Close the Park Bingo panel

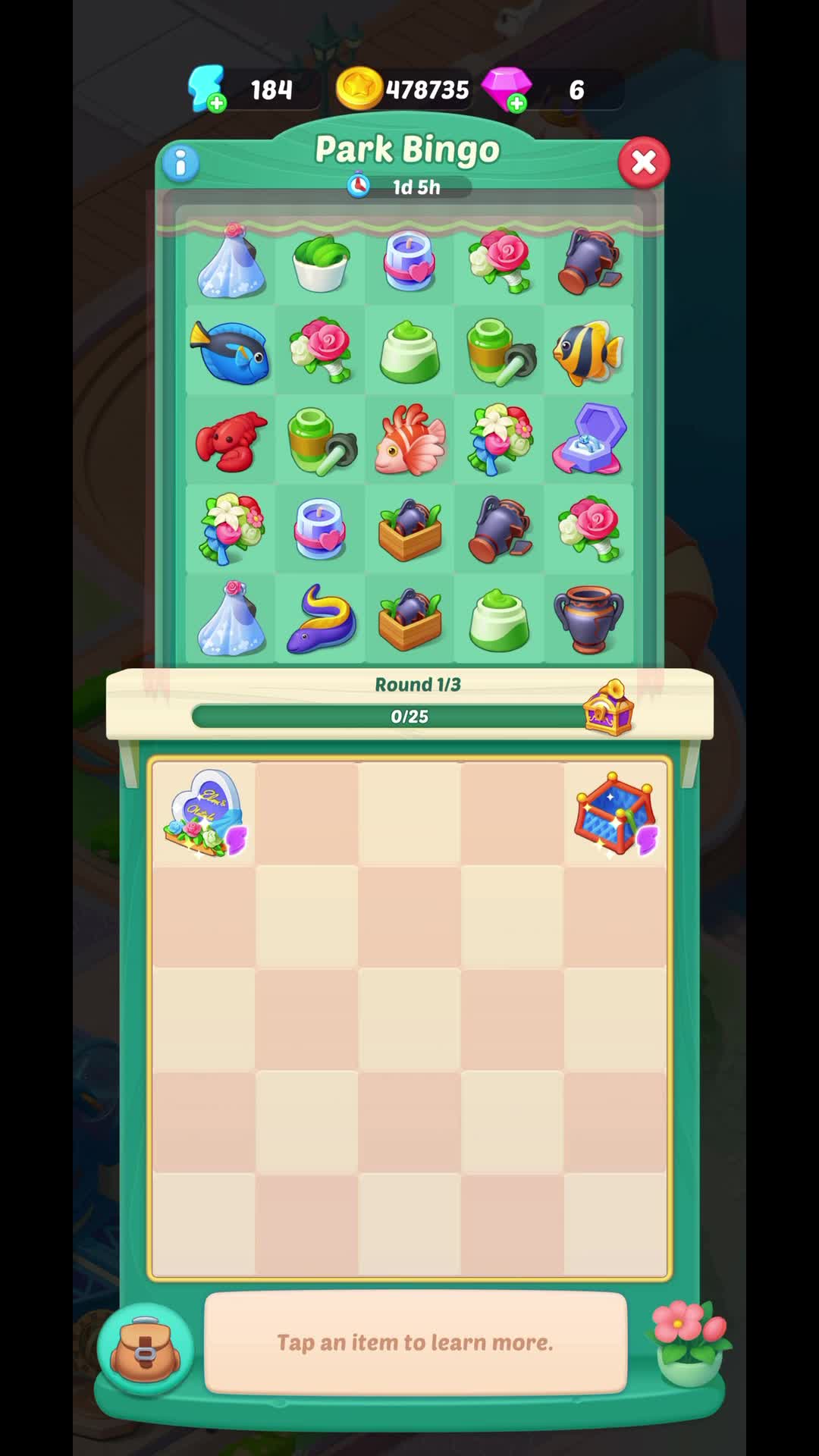coord(643,162)
